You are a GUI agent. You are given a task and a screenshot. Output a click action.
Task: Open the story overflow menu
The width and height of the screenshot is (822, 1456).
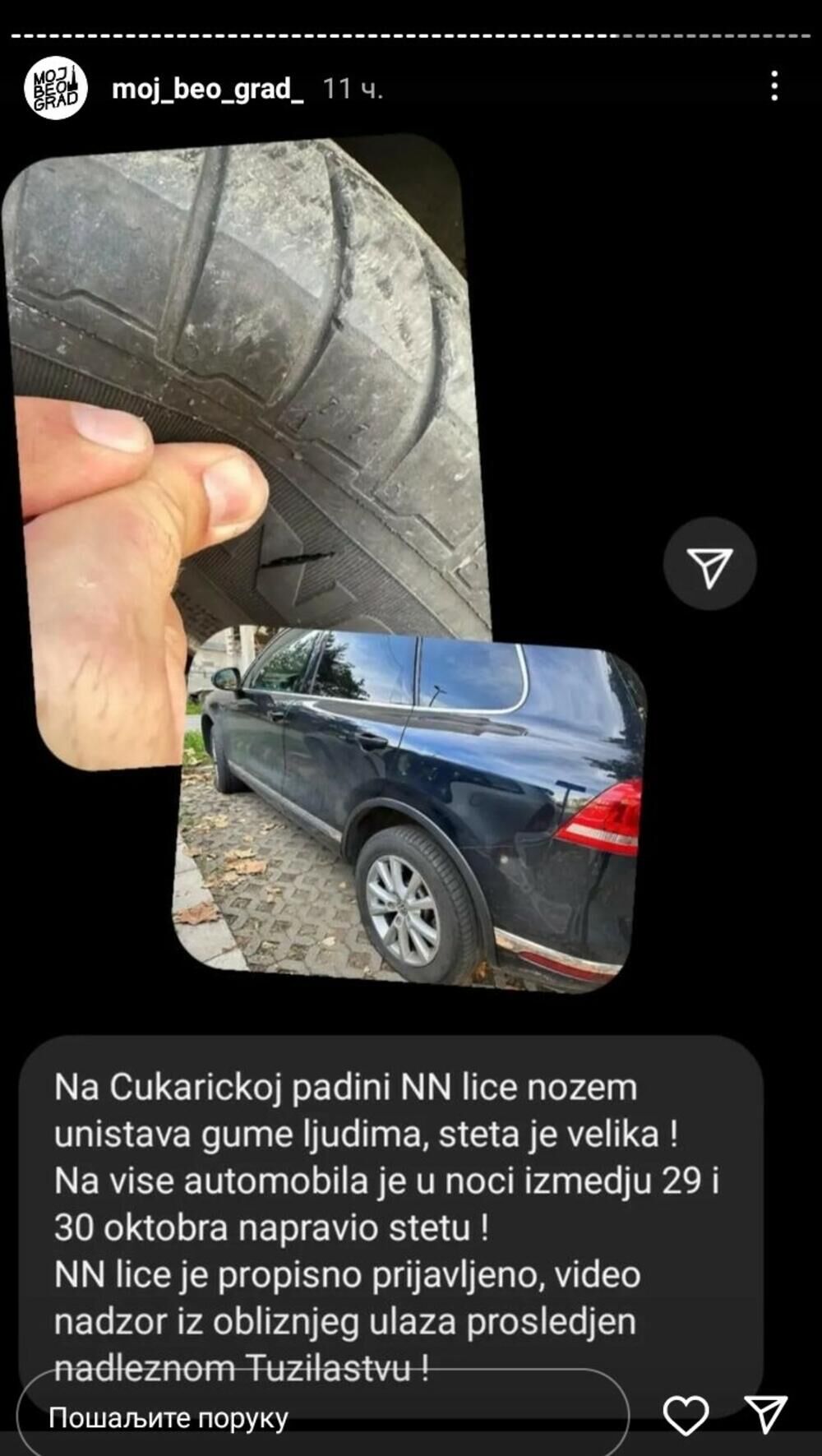point(774,86)
